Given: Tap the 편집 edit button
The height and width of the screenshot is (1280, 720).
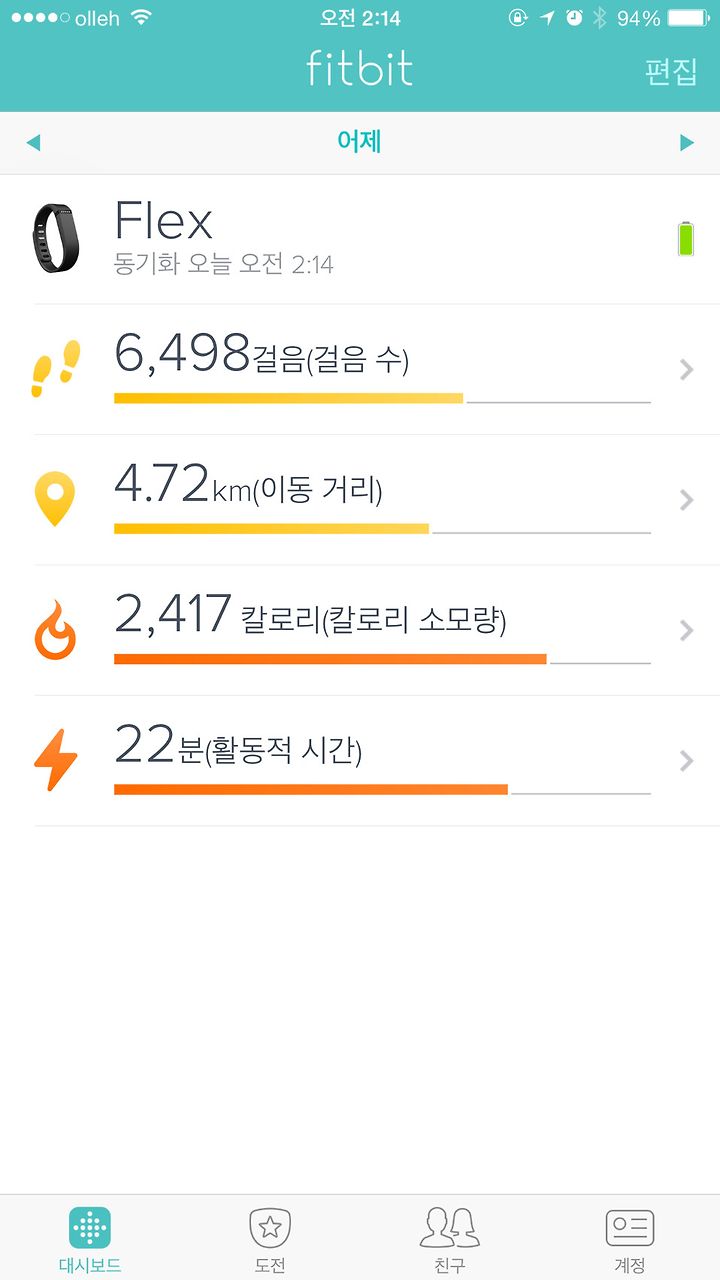Looking at the screenshot, I should tap(670, 72).
